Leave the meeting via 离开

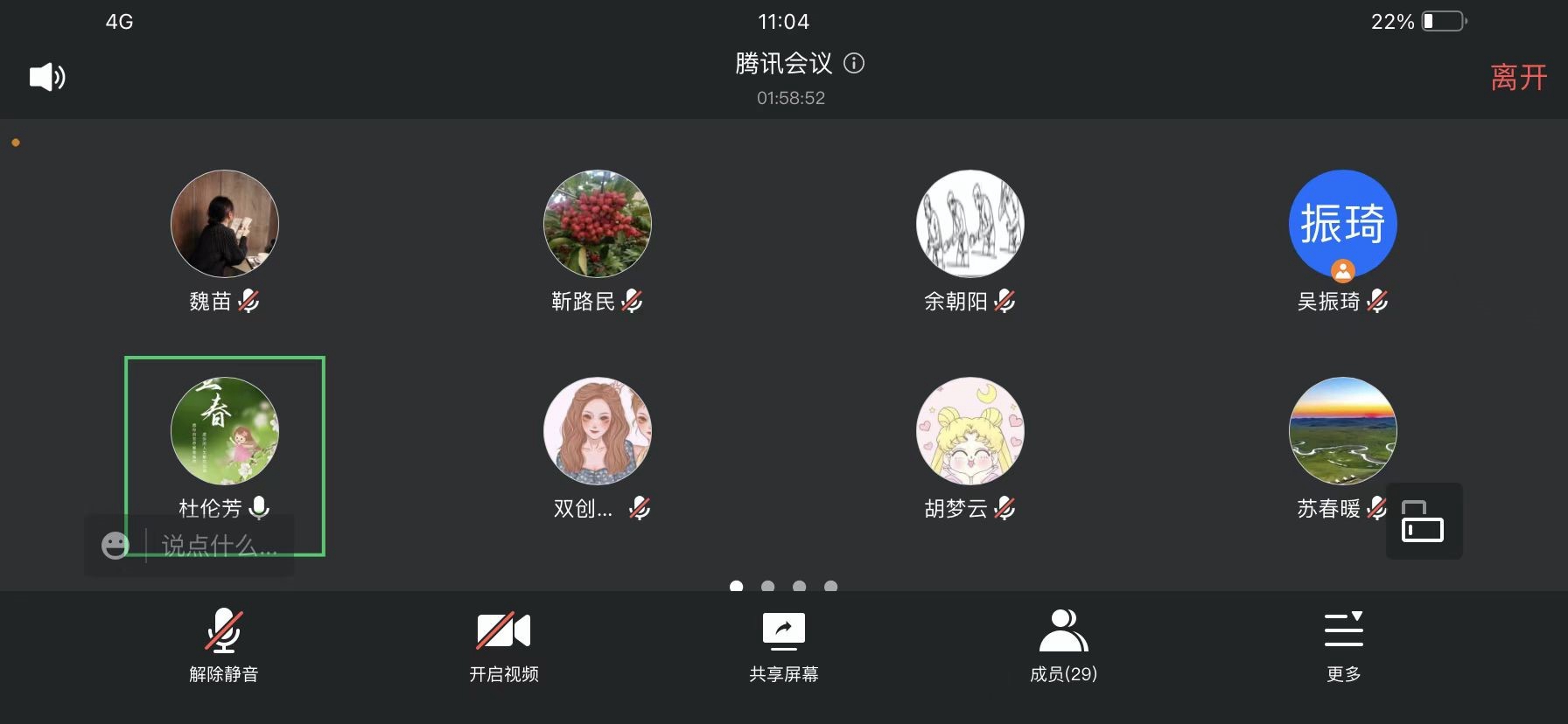click(1518, 78)
